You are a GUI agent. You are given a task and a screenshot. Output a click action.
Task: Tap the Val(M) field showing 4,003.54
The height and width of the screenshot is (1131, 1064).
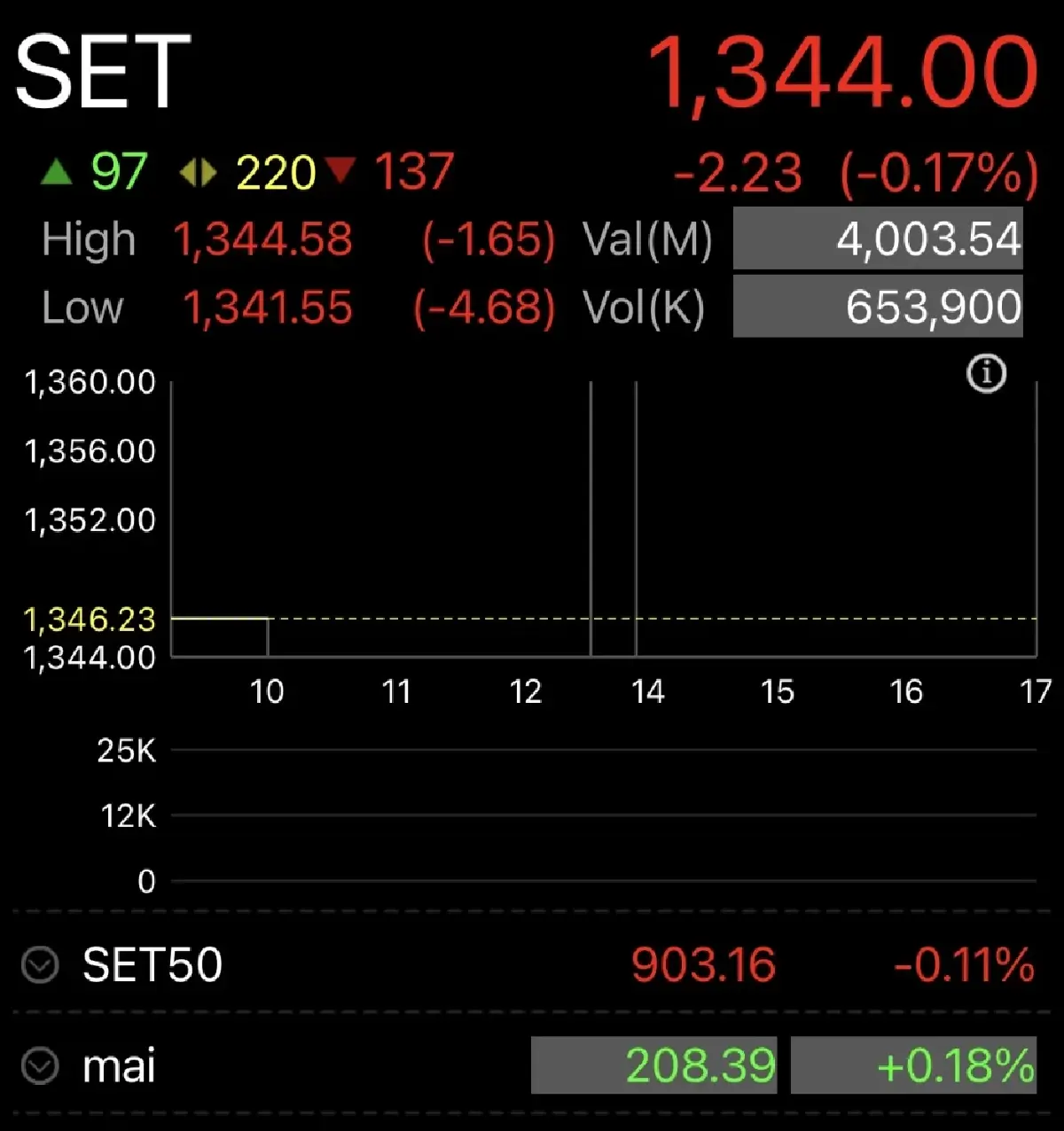pyautogui.click(x=878, y=238)
